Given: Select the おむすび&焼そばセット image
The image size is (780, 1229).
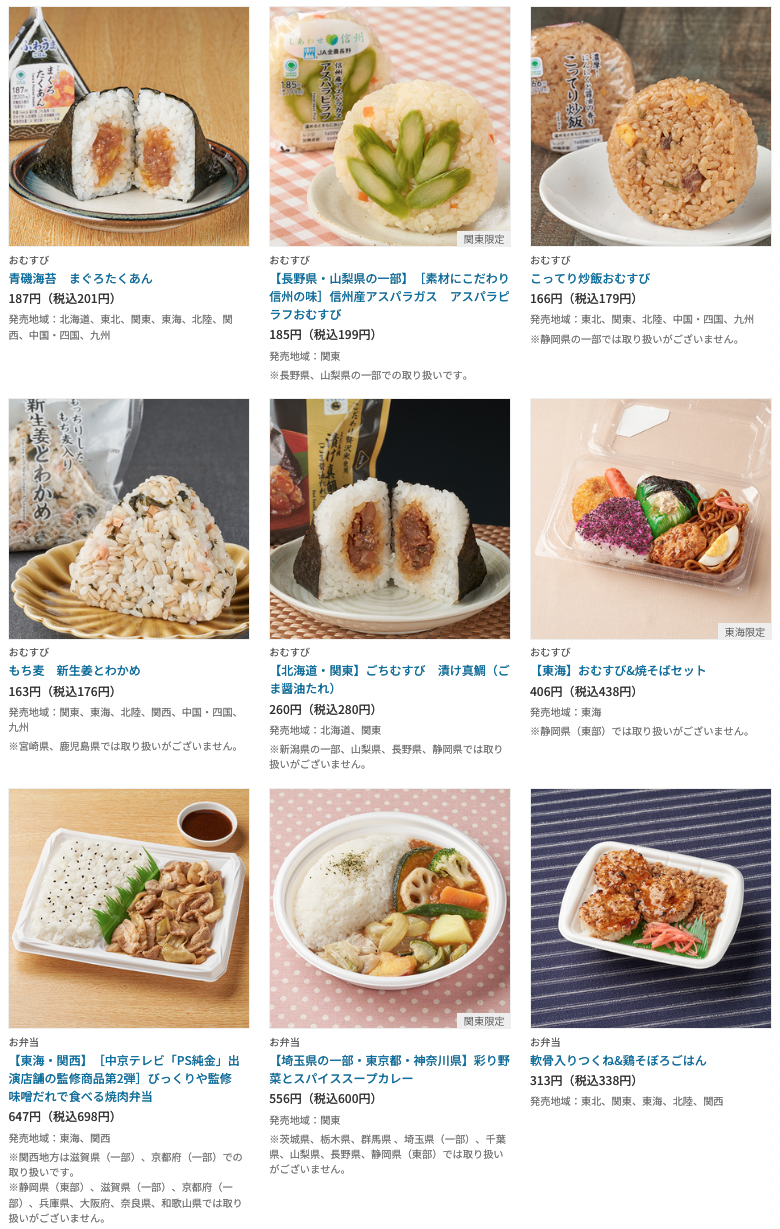Looking at the screenshot, I should (650, 518).
